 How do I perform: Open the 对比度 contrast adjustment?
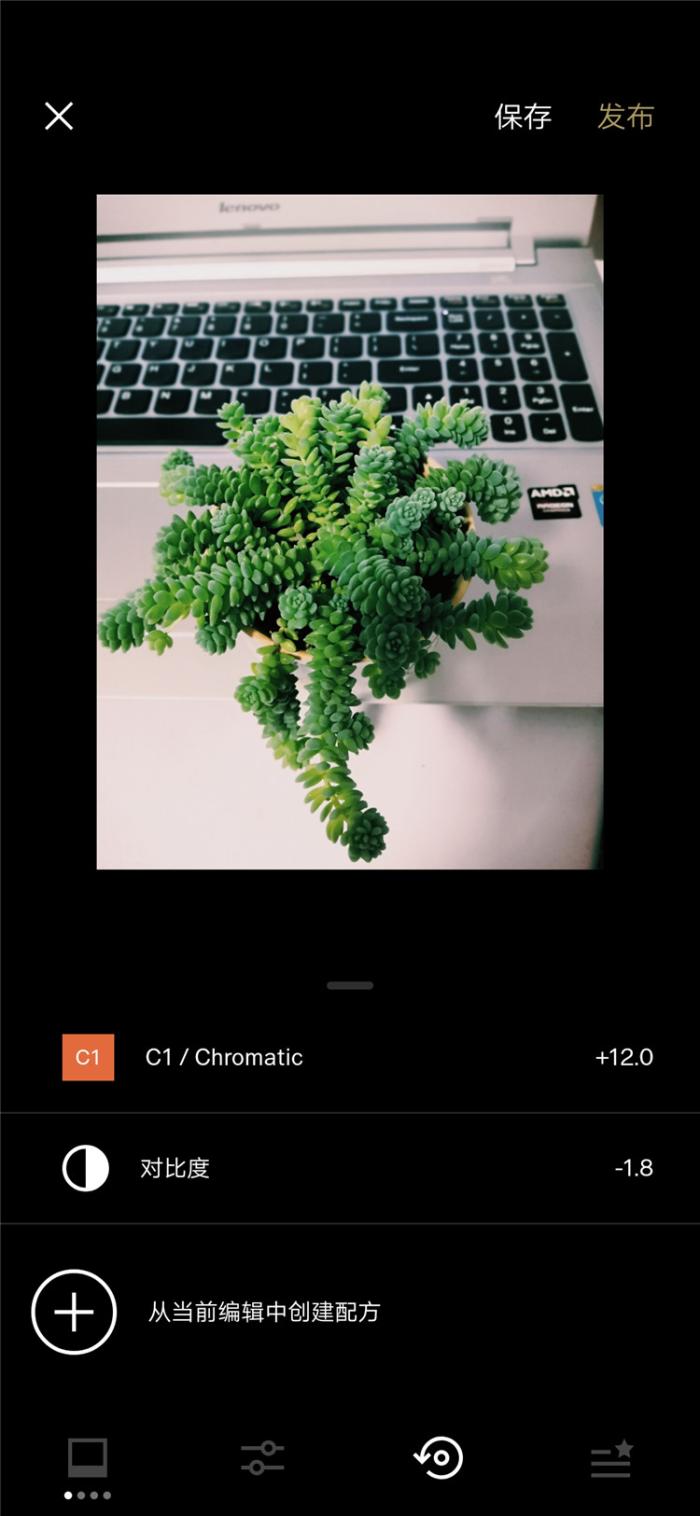[x=350, y=1168]
